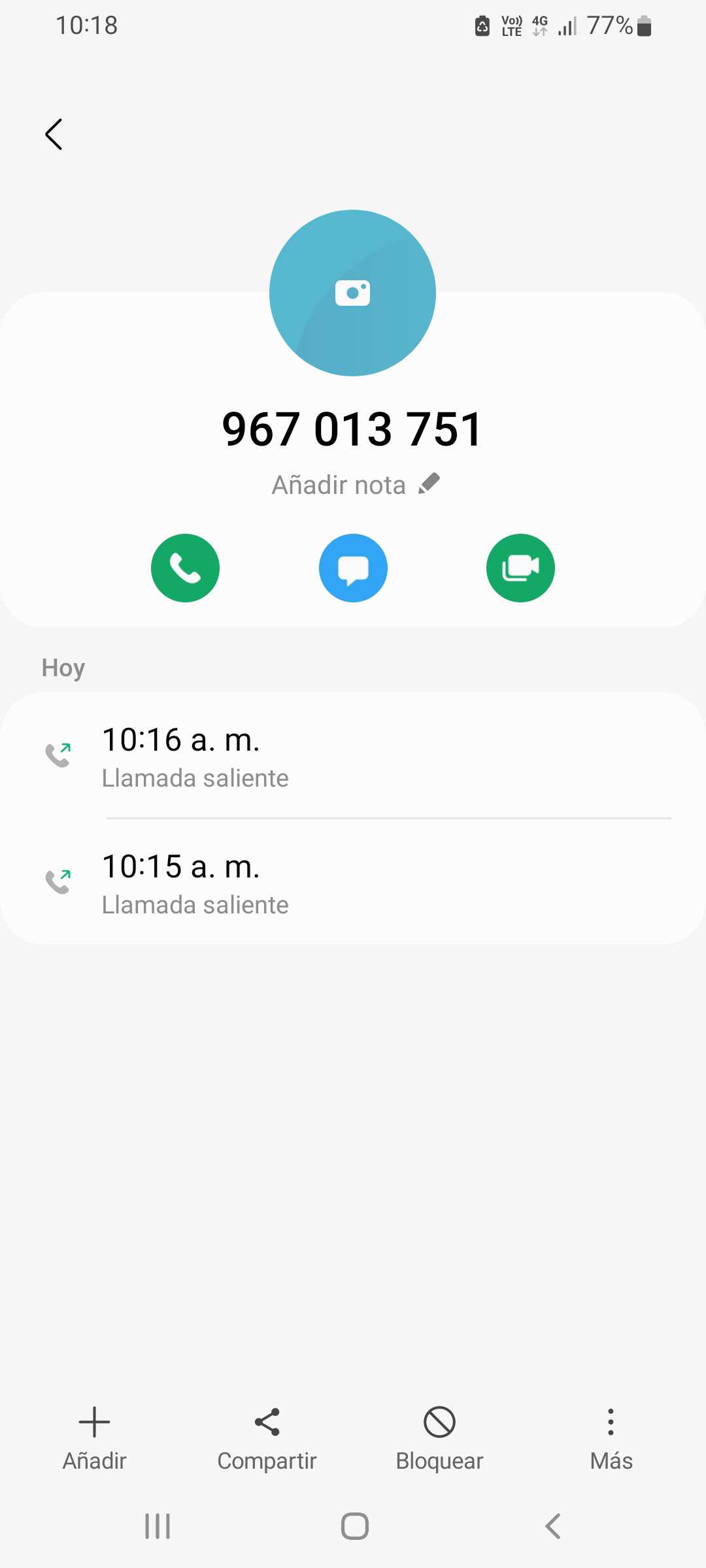Go back using the top-left arrow
The height and width of the screenshot is (1568, 706).
click(54, 135)
